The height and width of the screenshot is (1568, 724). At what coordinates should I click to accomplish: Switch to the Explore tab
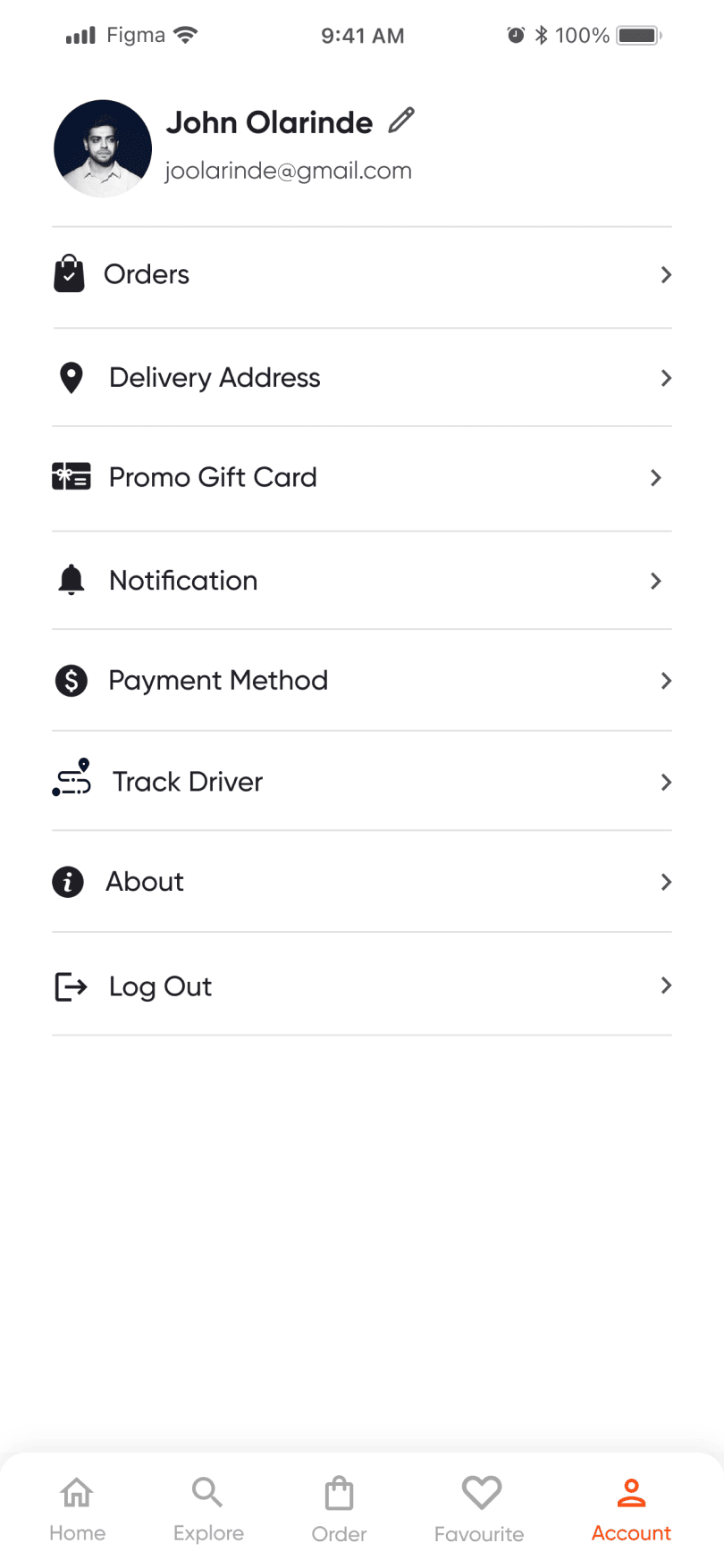click(x=208, y=1509)
